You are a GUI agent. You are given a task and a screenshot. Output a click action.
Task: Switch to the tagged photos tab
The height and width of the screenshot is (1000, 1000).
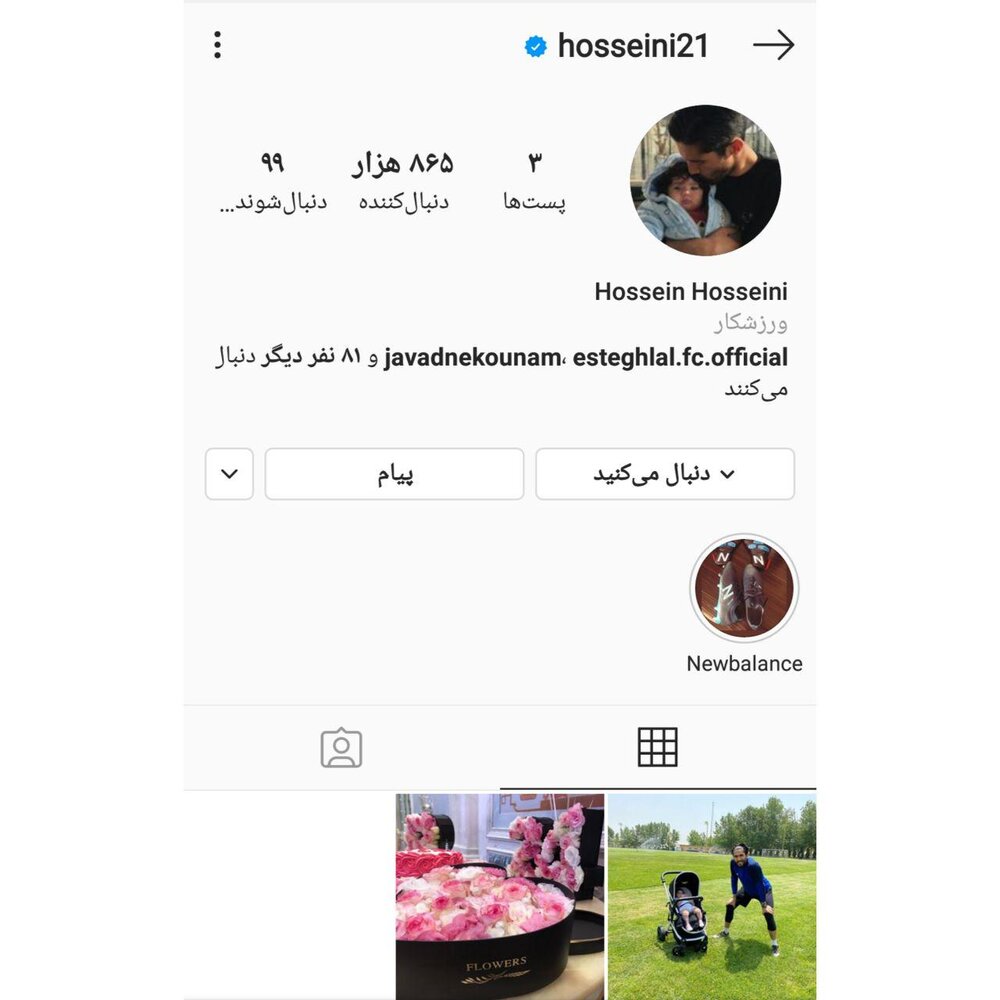[341, 747]
